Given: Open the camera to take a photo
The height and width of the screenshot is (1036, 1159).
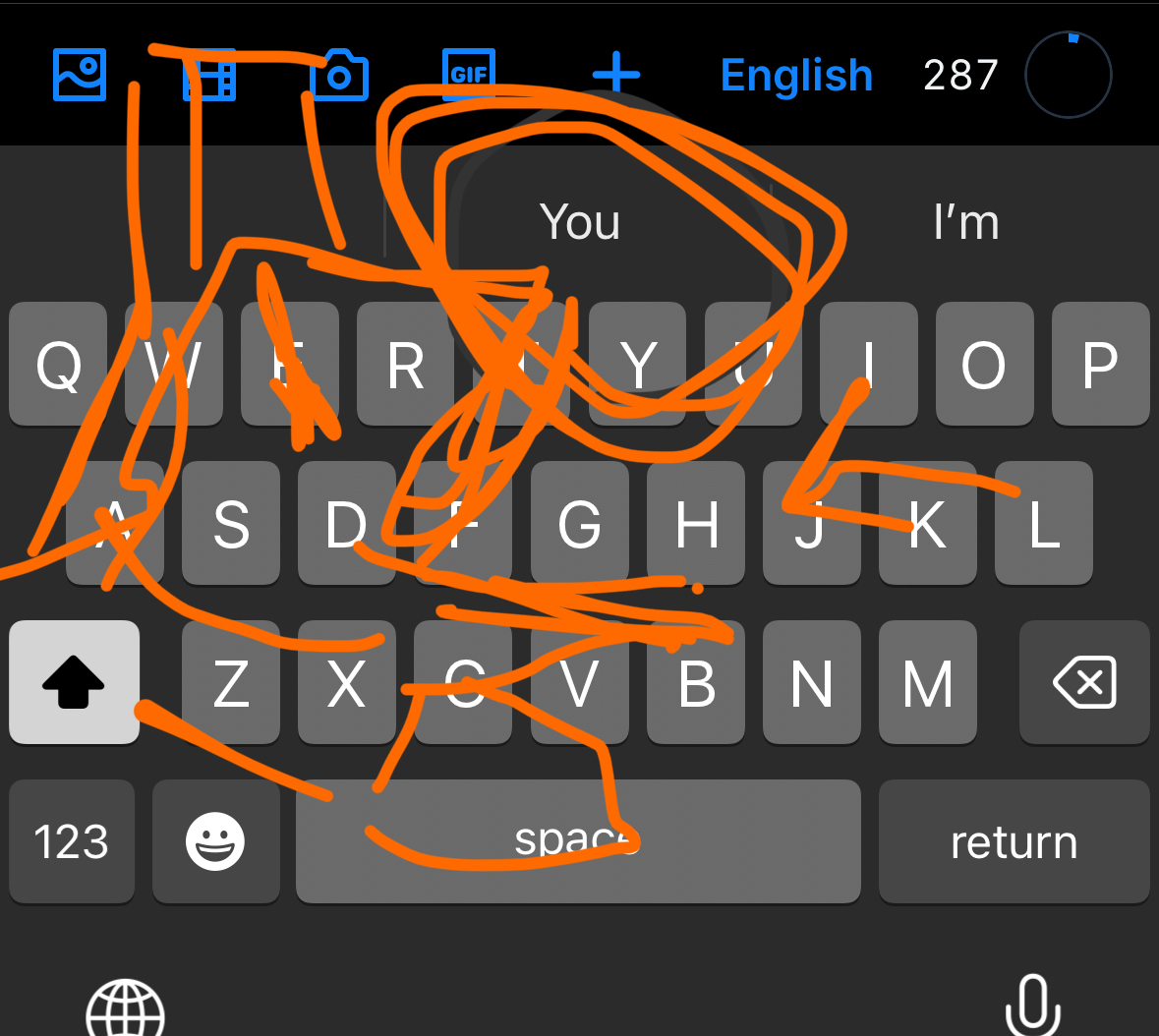Looking at the screenshot, I should [x=339, y=75].
